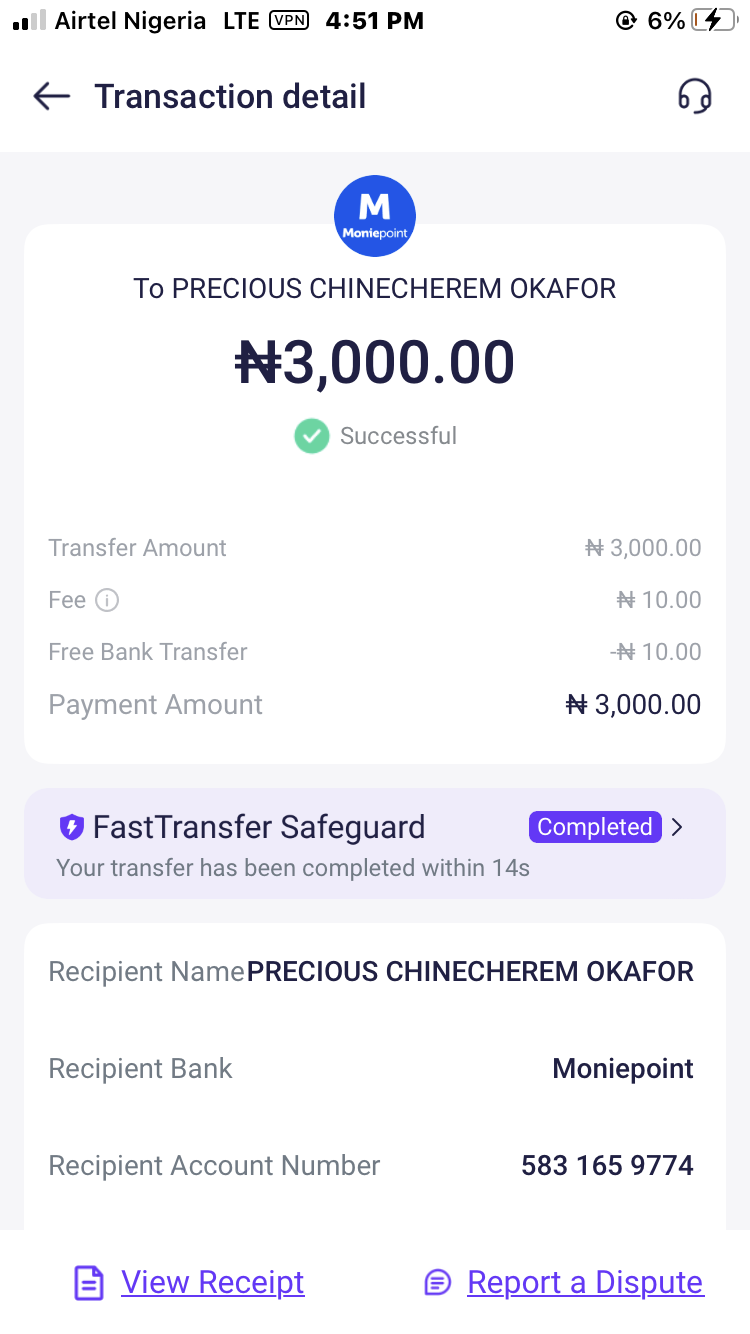
Task: Go back from Transaction detail
Action: [51, 96]
